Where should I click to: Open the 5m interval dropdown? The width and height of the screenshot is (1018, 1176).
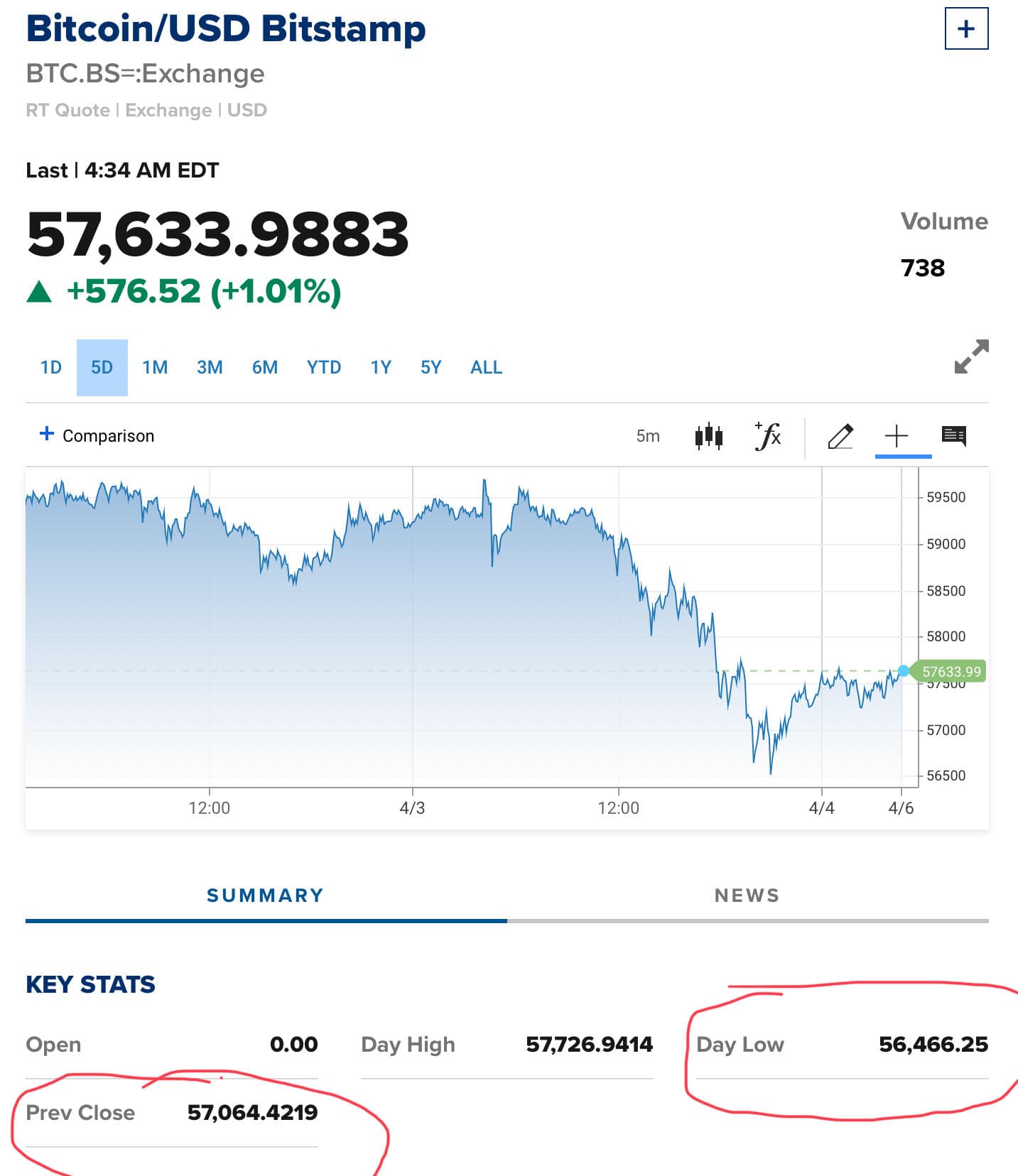pos(648,436)
